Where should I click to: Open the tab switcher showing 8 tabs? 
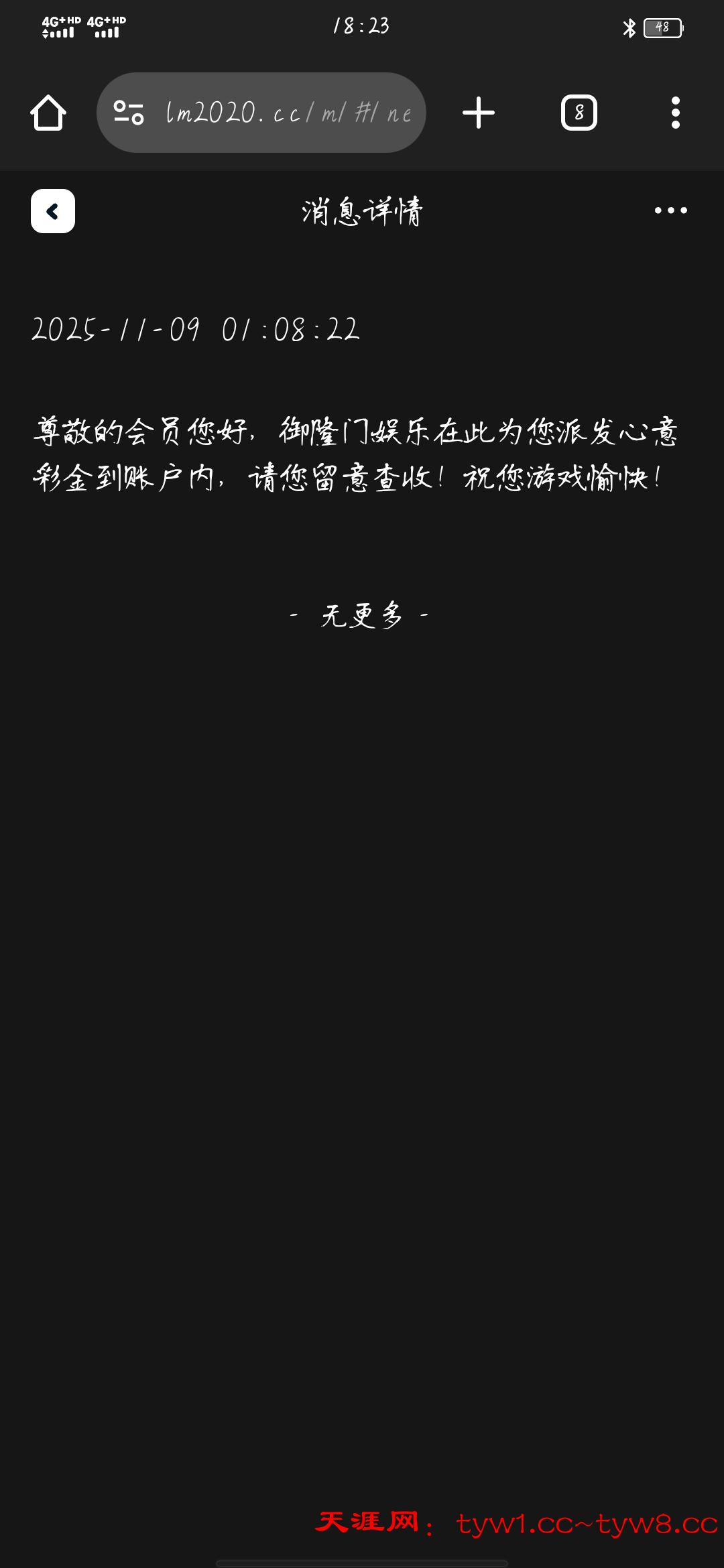point(579,113)
